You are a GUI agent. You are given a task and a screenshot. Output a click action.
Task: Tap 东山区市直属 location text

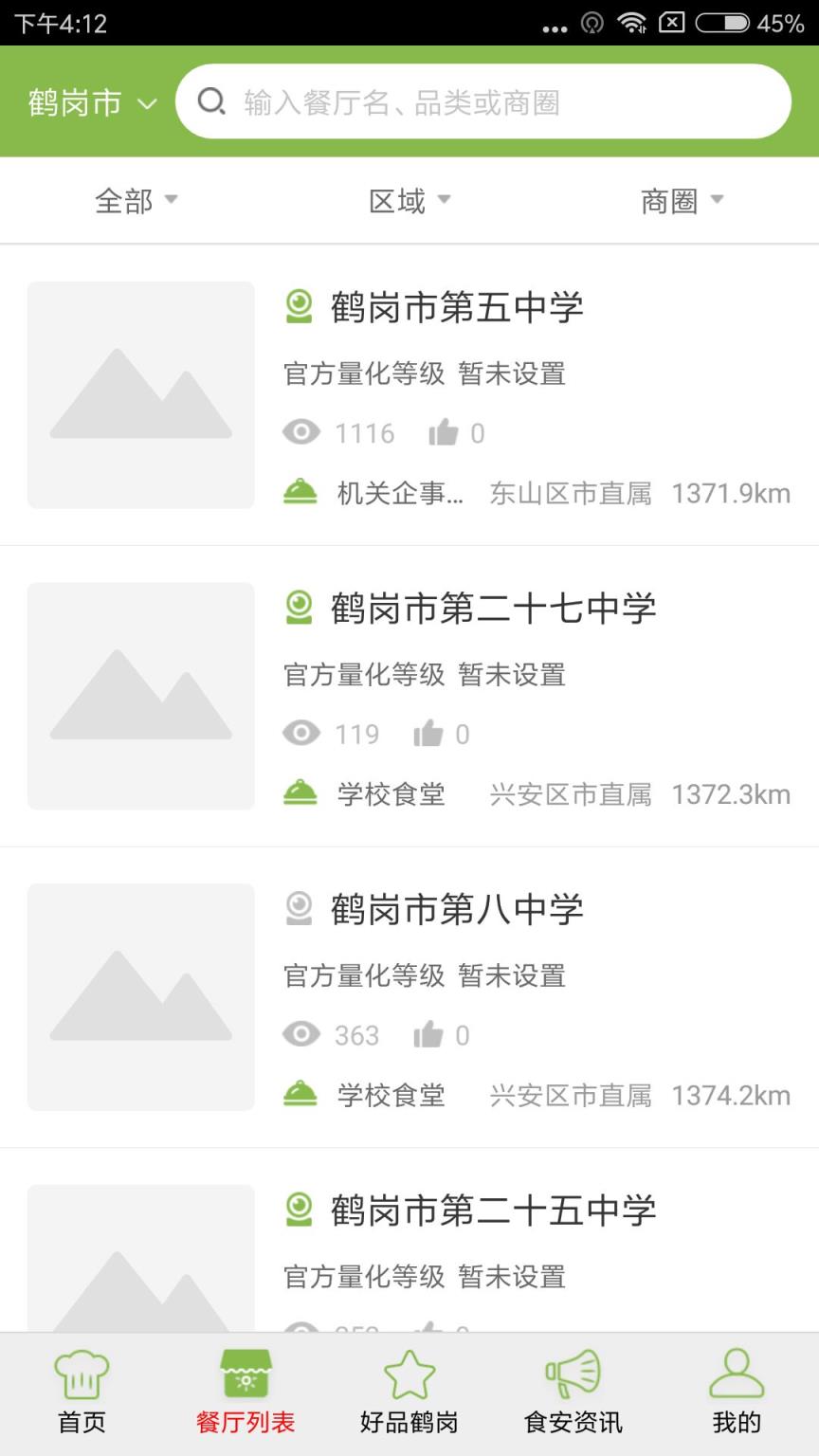570,493
